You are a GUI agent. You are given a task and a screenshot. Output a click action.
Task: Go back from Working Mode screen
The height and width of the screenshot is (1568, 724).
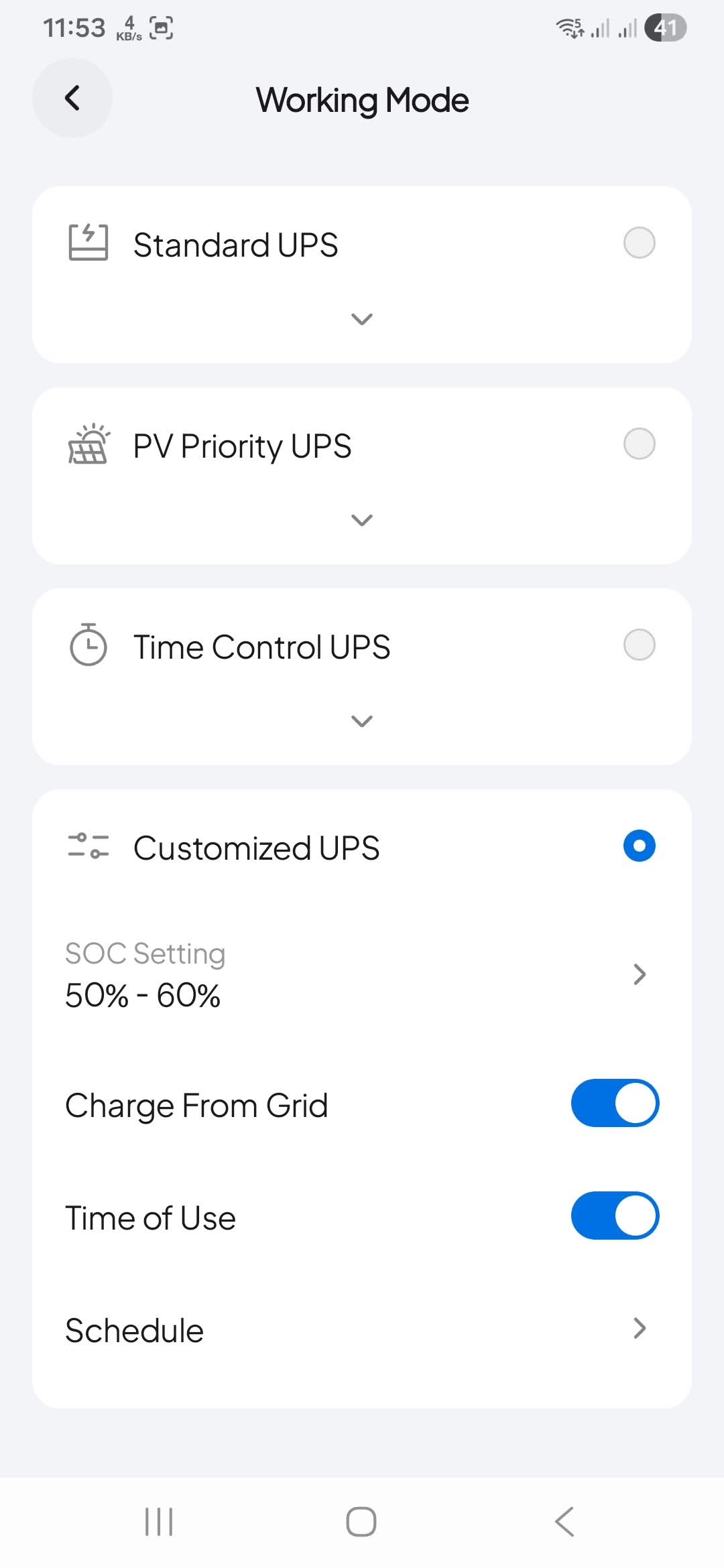72,98
